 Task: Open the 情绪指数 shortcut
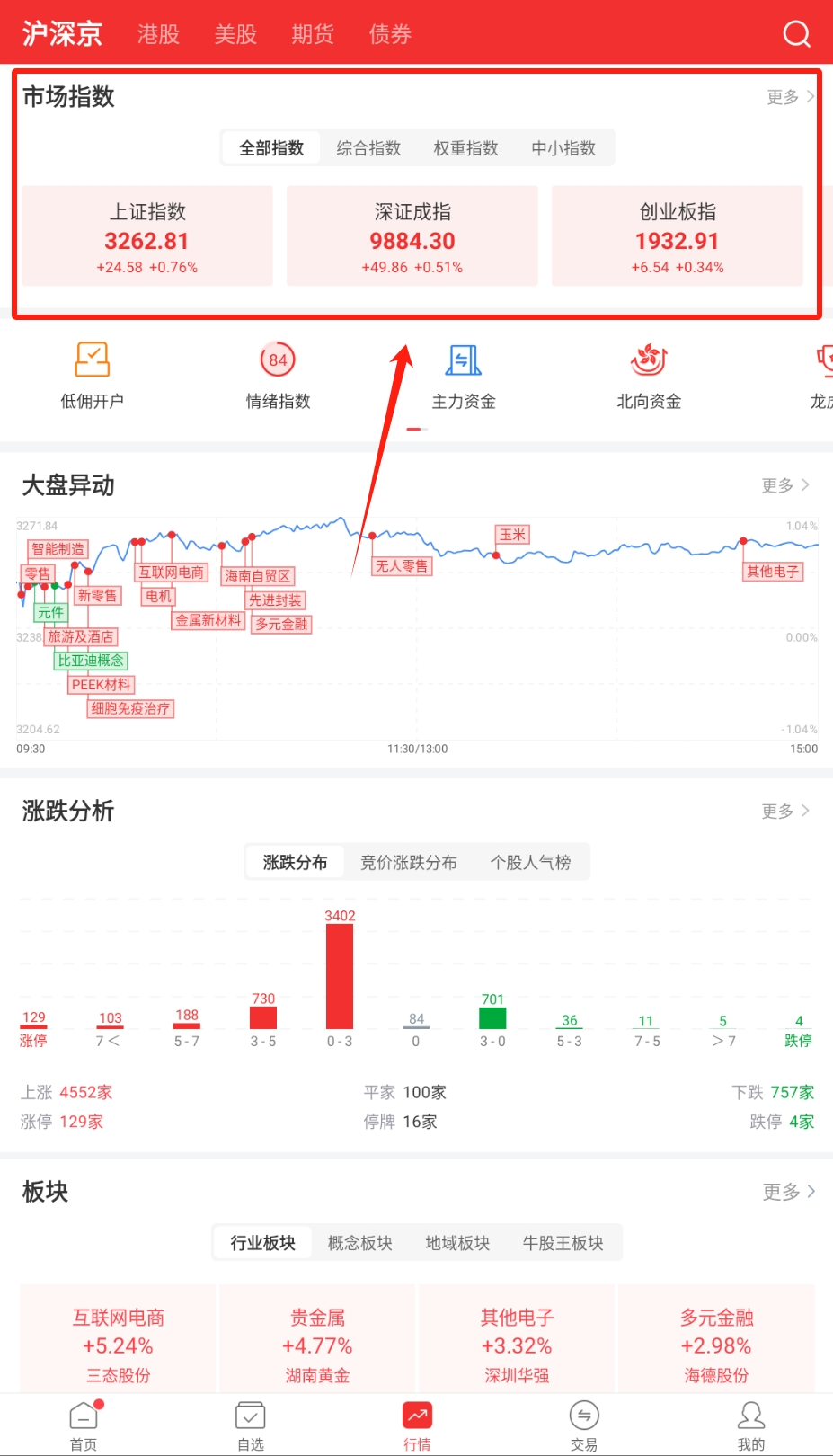click(x=278, y=376)
